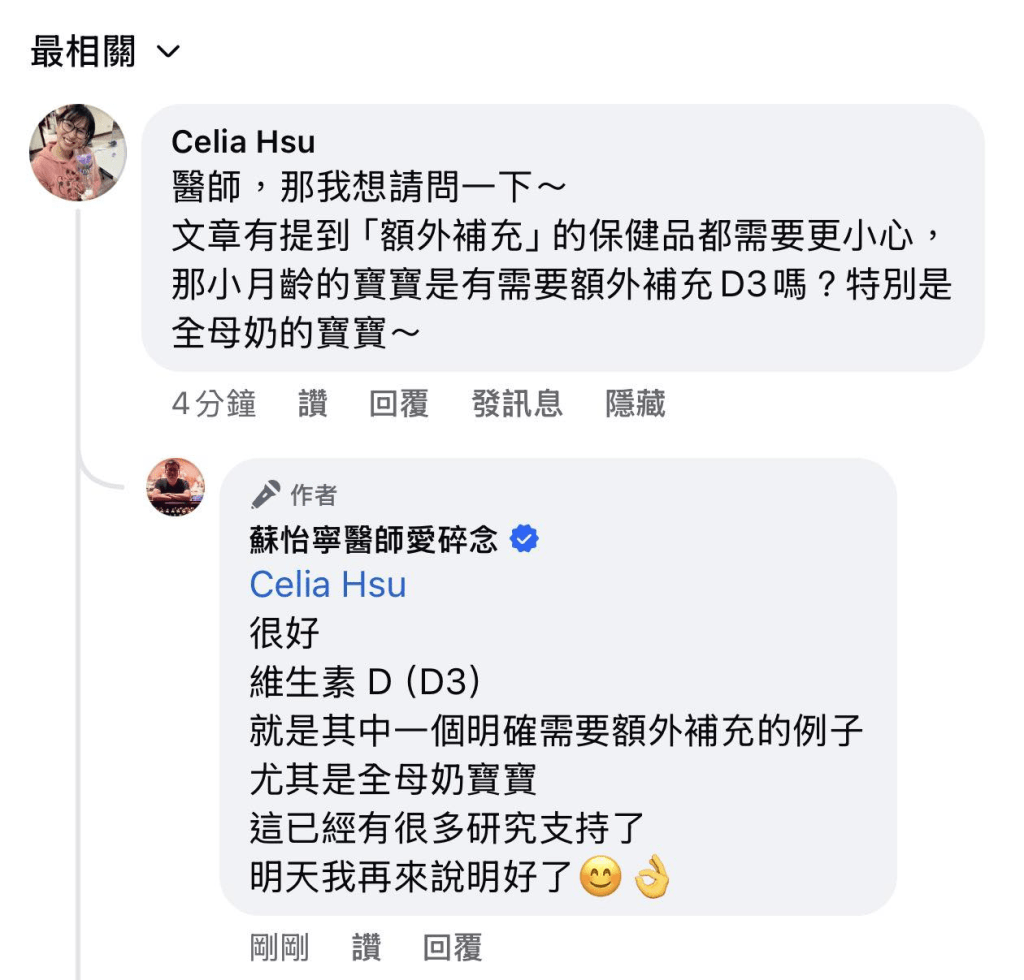Open Celia Hsu's name link in comment

point(243,142)
